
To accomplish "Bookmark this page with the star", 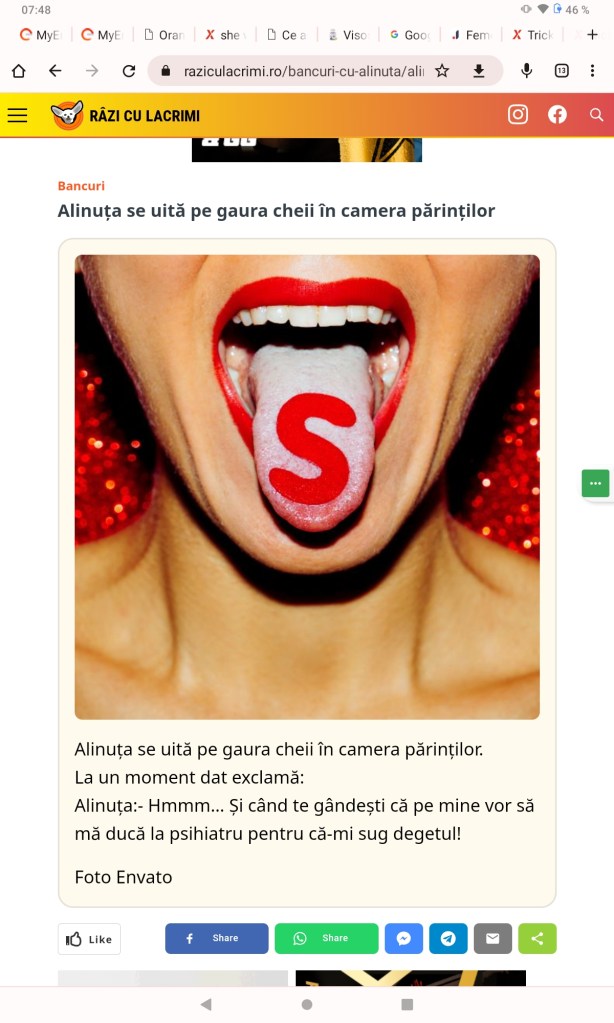I will pyautogui.click(x=442, y=71).
